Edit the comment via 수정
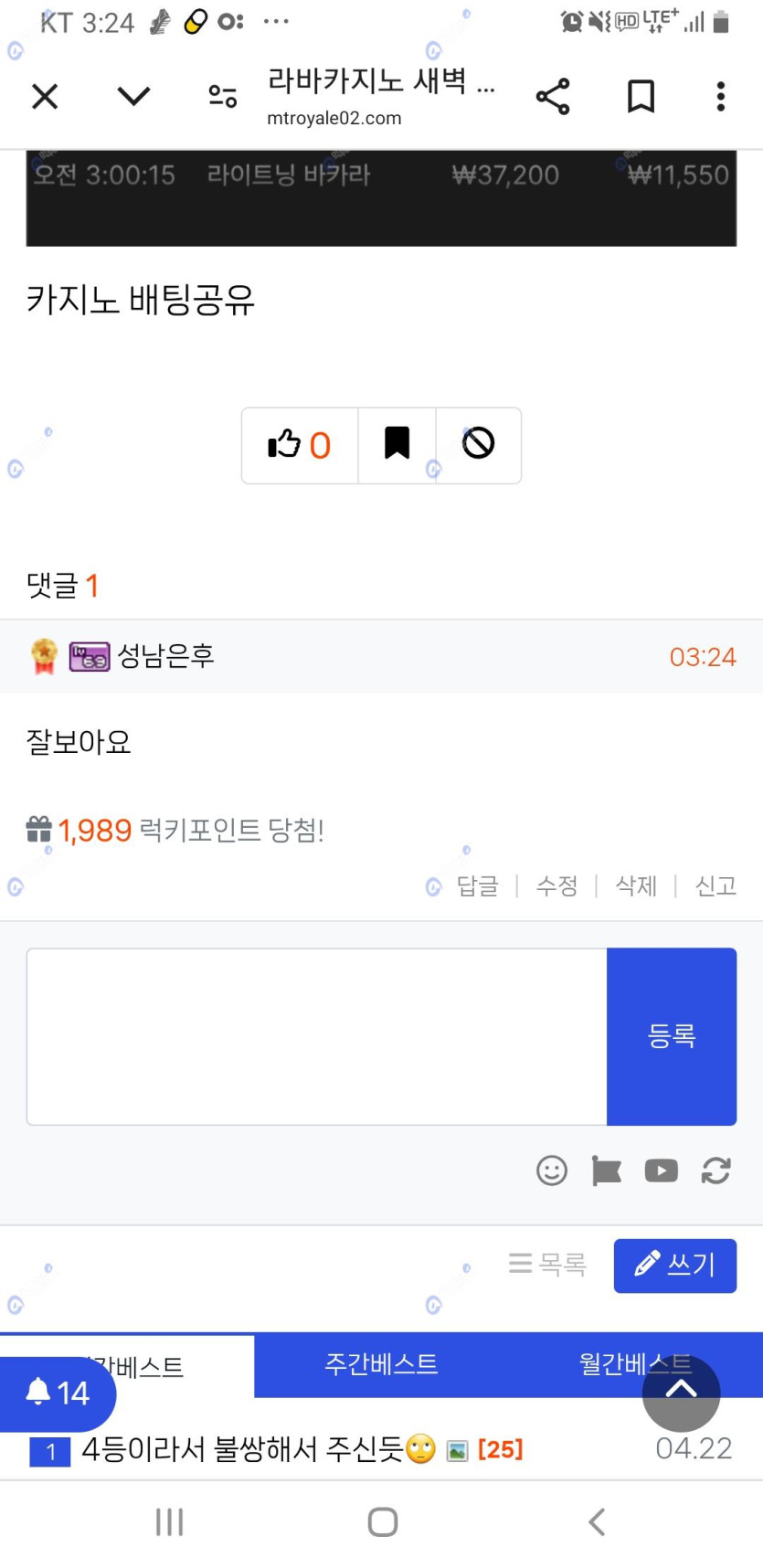763x1568 pixels. (x=556, y=885)
